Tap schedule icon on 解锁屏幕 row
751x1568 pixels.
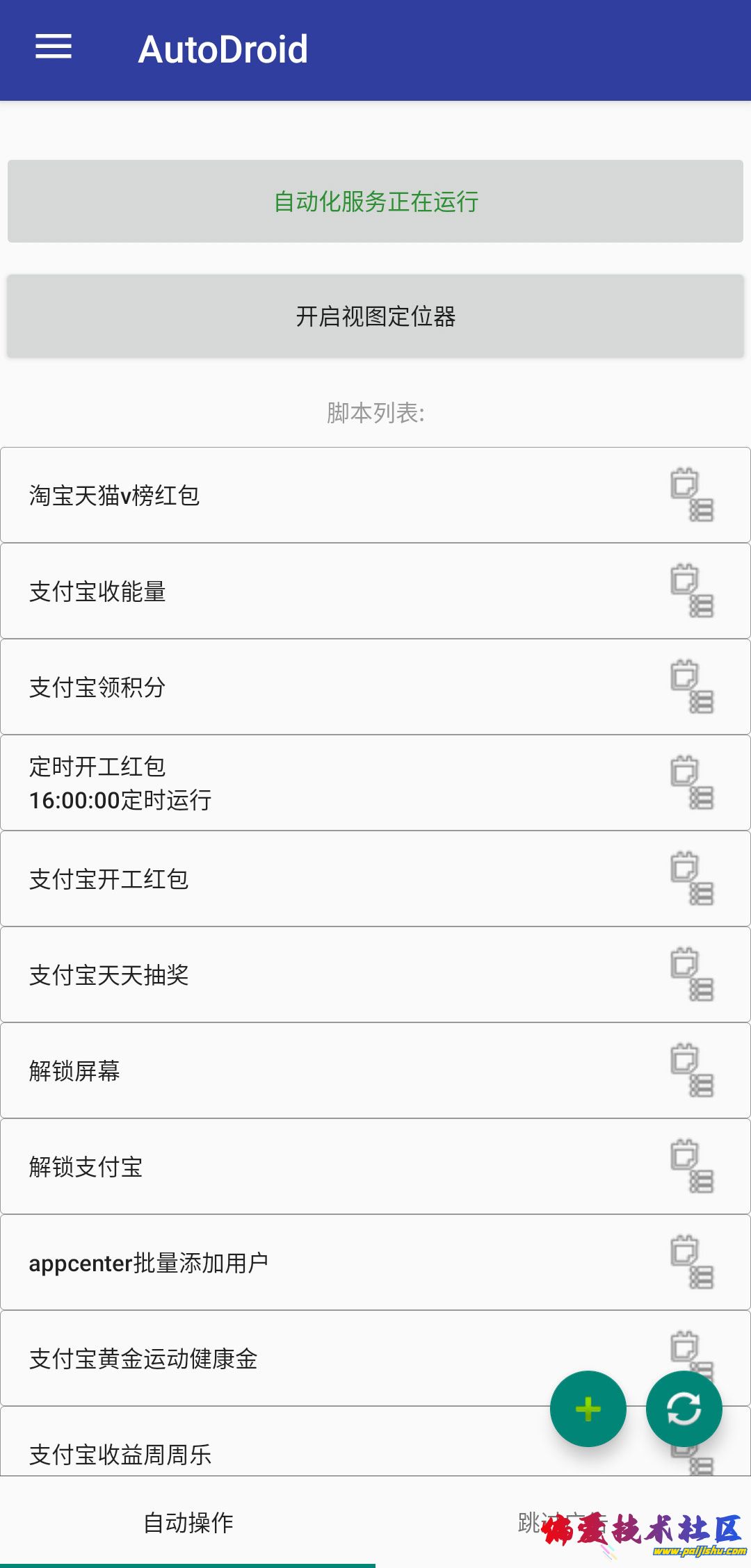[x=691, y=1071]
